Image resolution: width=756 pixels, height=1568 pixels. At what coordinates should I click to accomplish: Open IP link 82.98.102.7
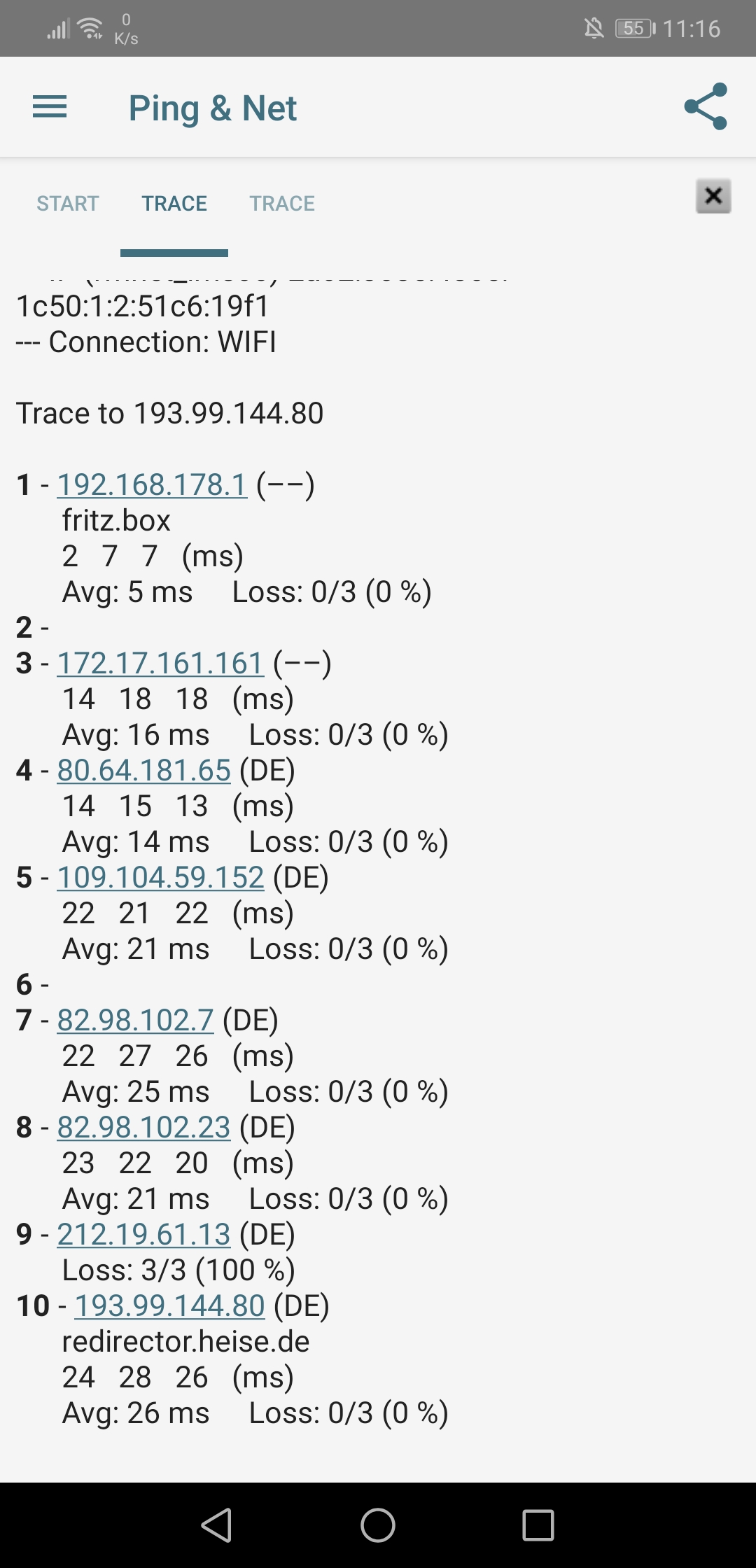pyautogui.click(x=135, y=1020)
